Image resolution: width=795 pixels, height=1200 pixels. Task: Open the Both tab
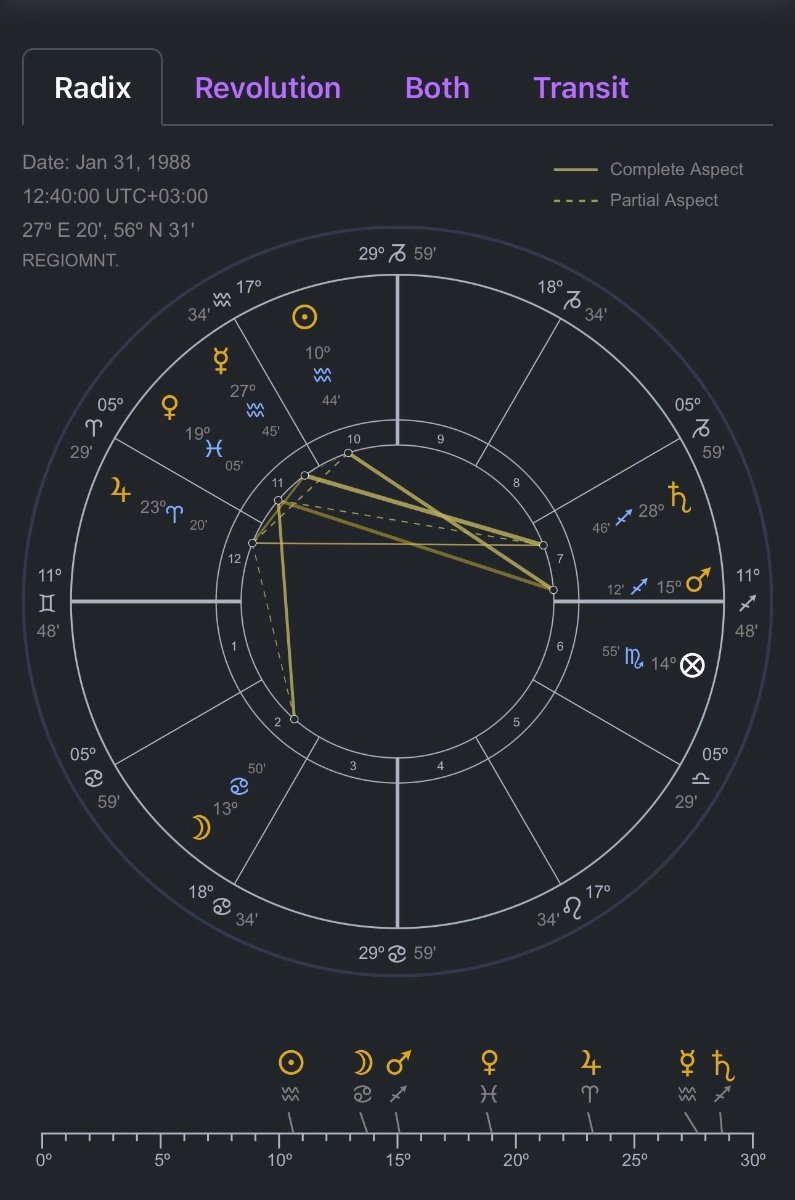[437, 88]
